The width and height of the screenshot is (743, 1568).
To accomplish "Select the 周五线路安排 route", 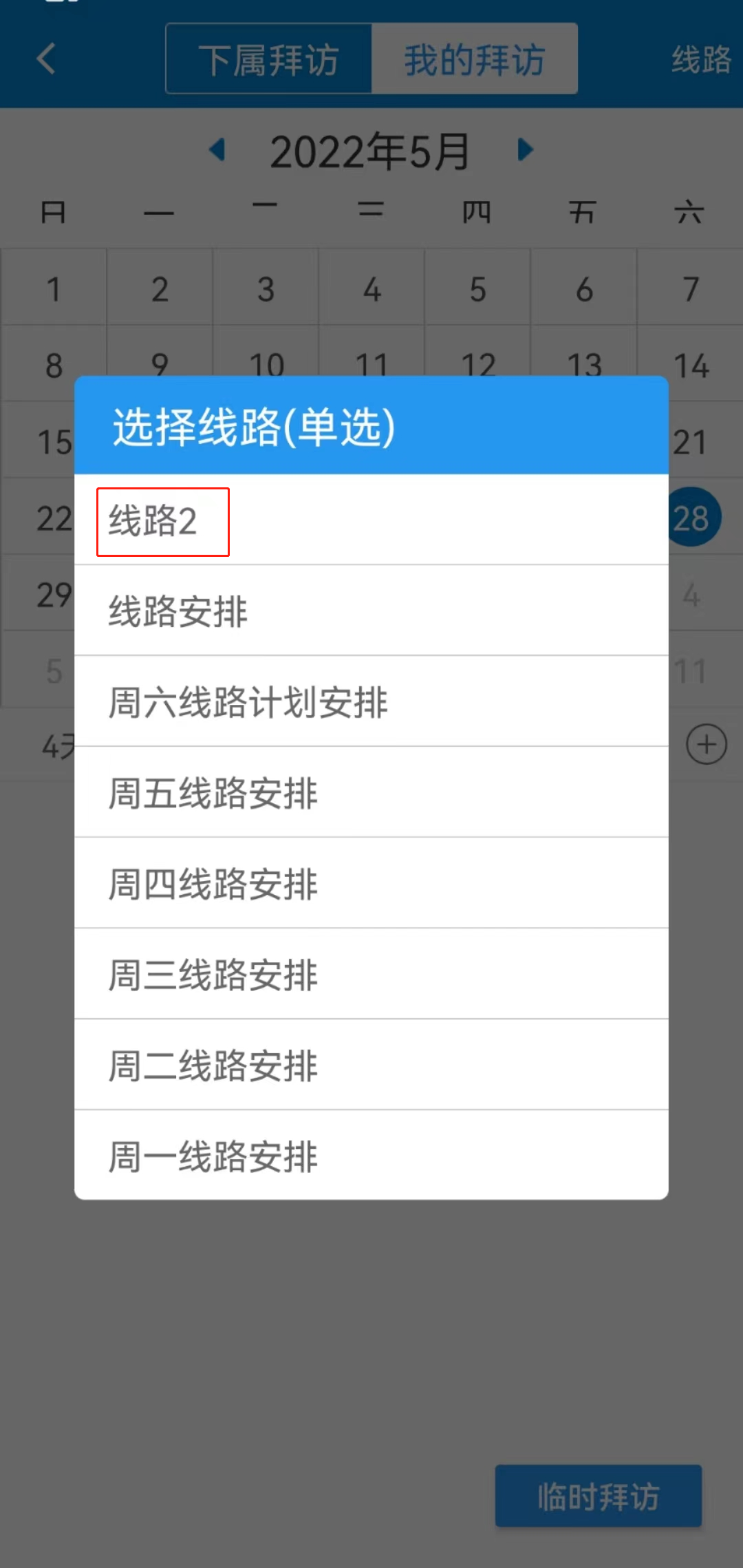I will coord(371,793).
